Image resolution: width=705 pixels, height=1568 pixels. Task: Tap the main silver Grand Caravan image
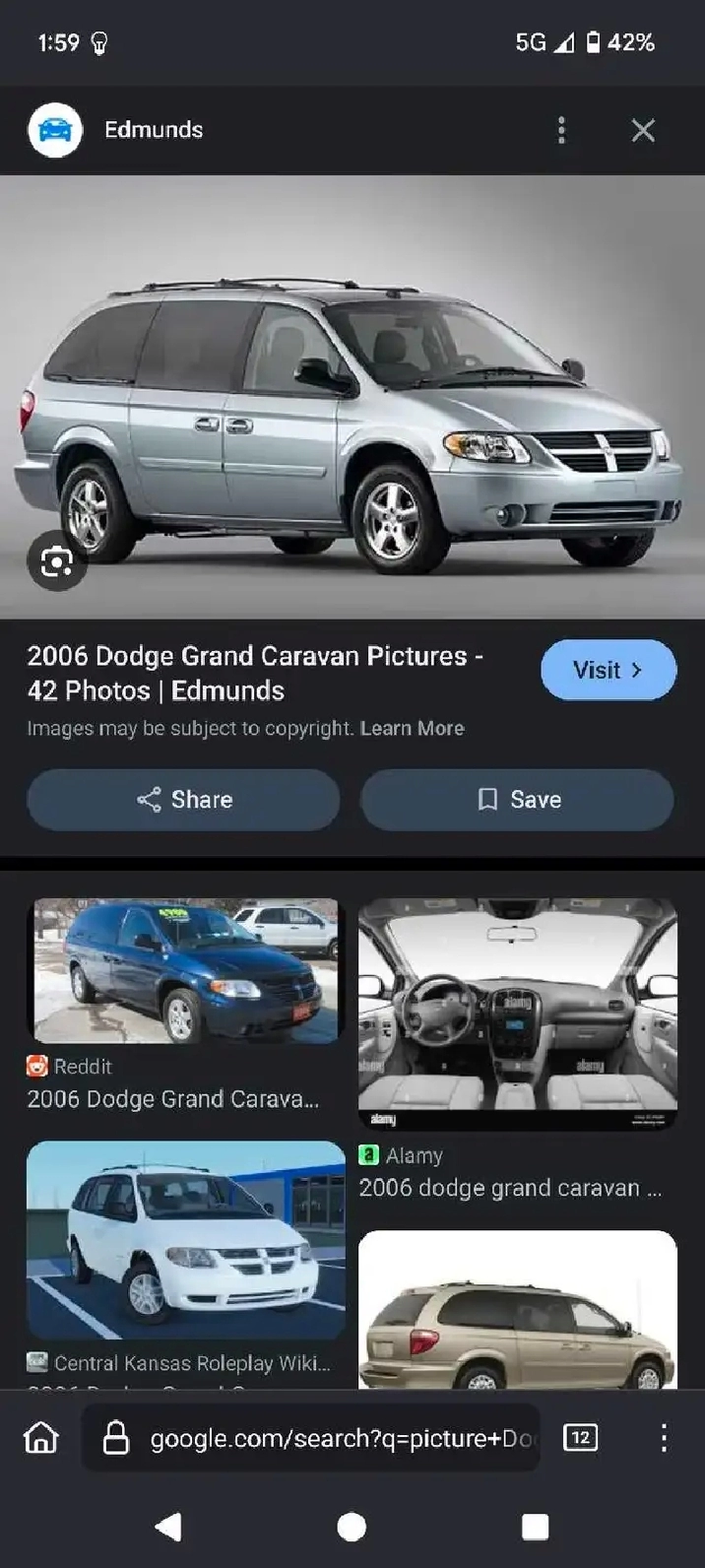pos(352,397)
